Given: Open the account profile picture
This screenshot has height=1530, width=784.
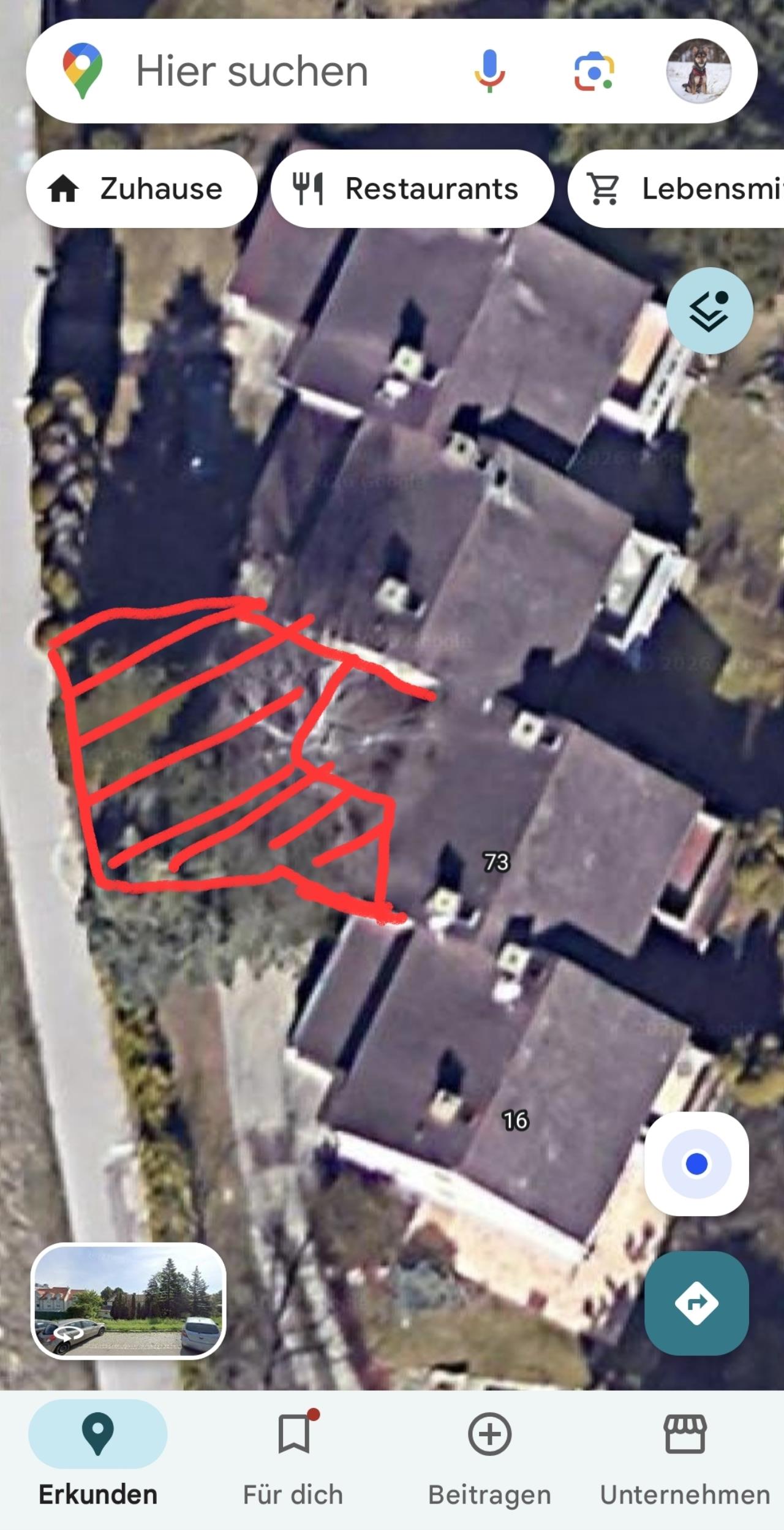Looking at the screenshot, I should (698, 72).
